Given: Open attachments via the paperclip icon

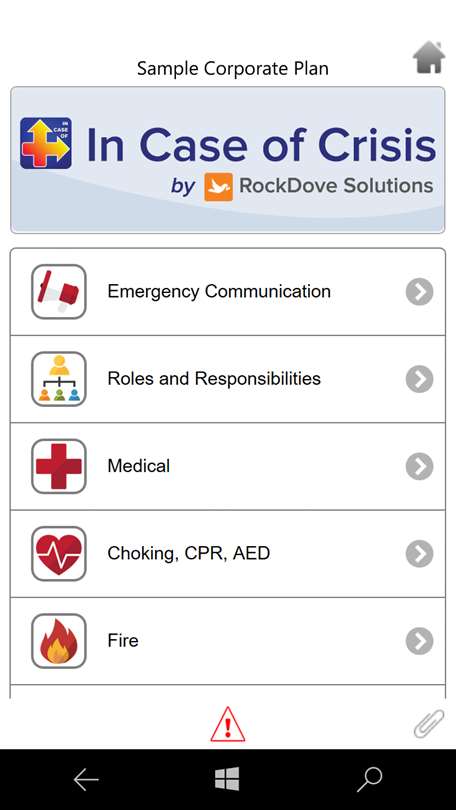Looking at the screenshot, I should pos(429,724).
